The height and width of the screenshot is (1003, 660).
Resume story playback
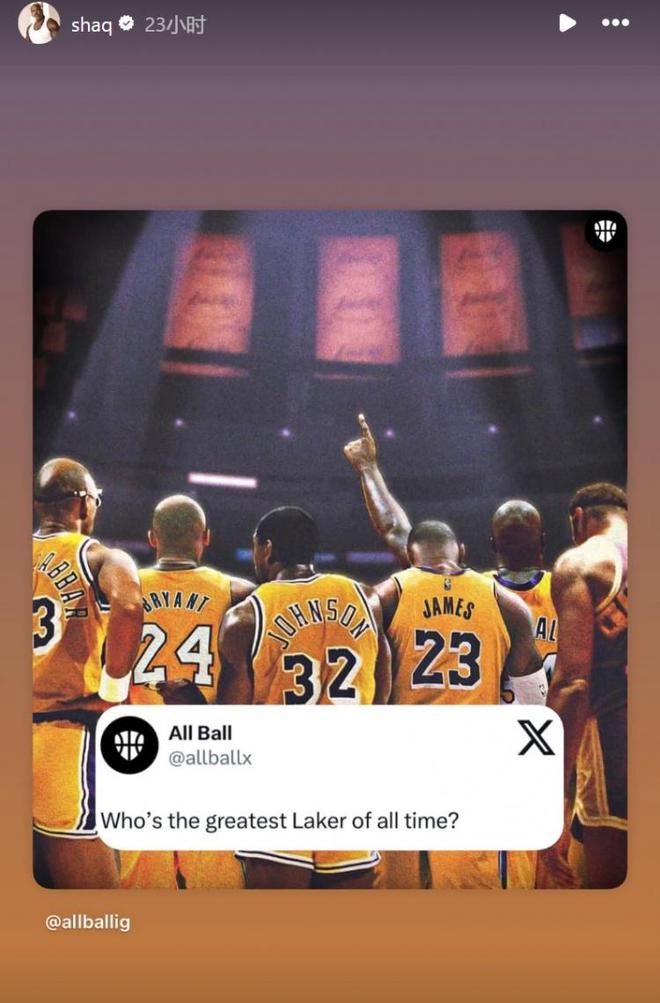(567, 22)
